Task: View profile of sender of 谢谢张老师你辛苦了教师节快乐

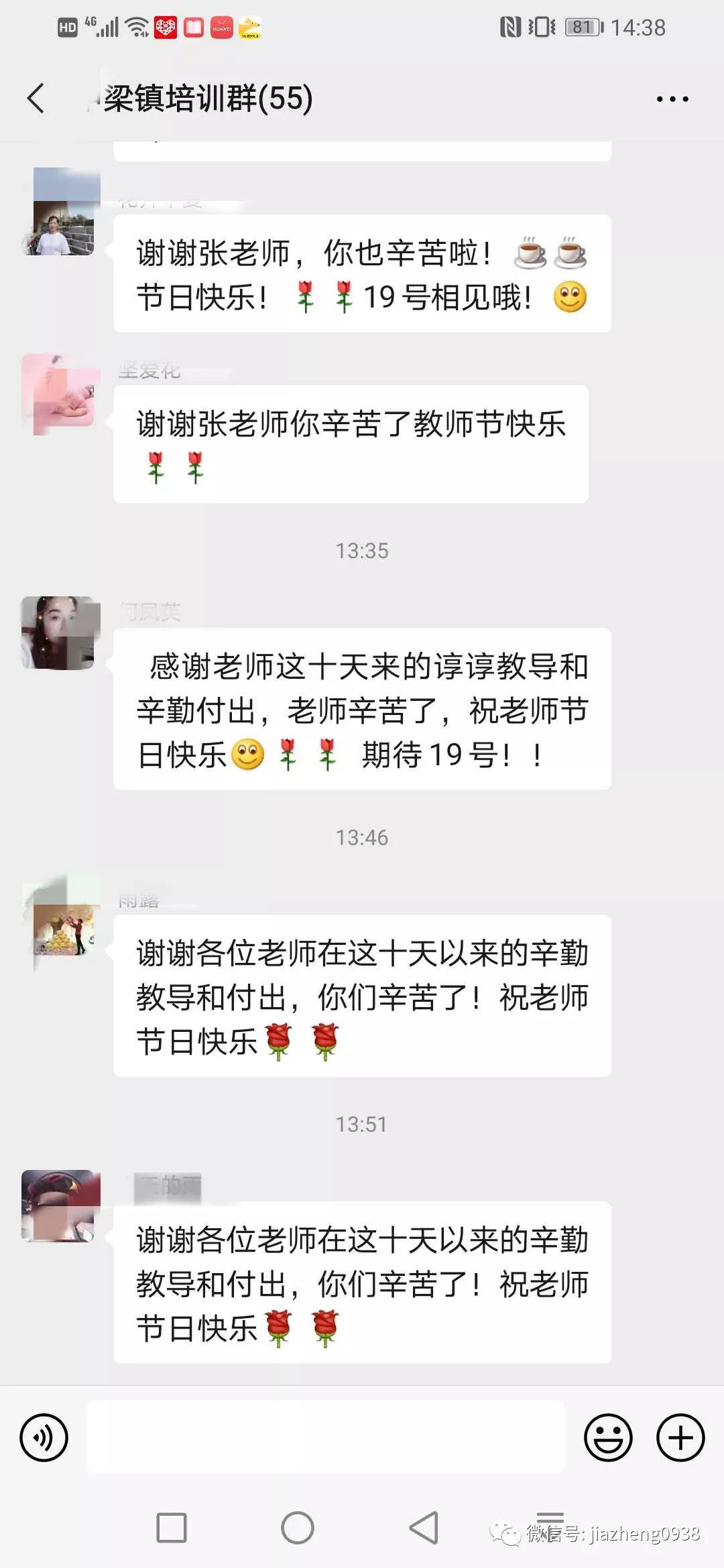Action: click(x=60, y=395)
